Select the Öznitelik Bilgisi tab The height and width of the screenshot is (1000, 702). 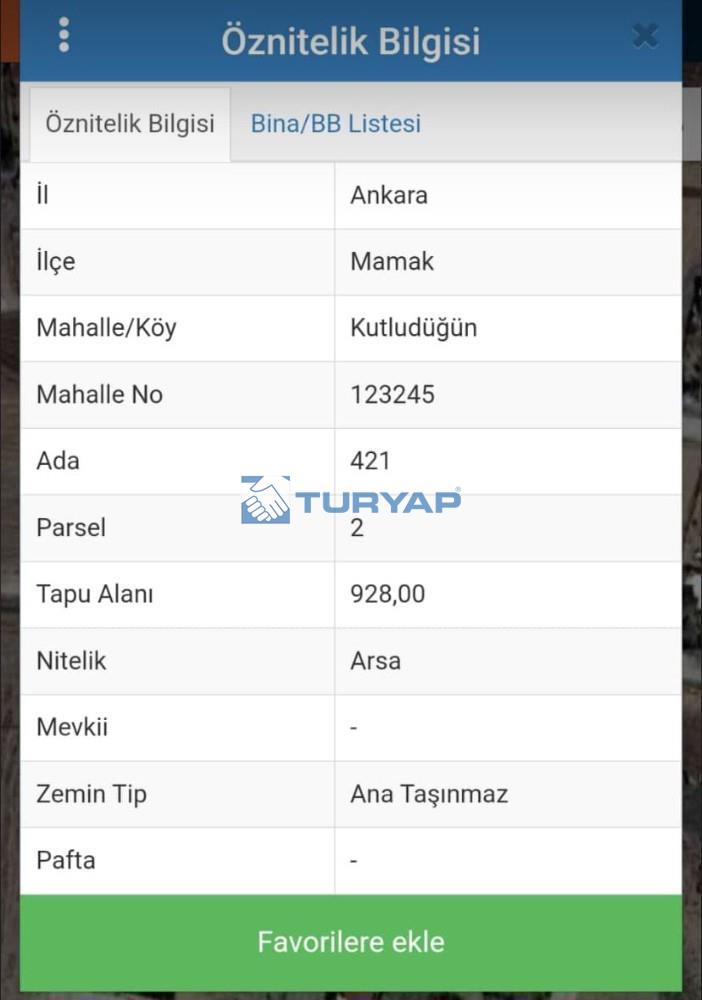click(130, 125)
